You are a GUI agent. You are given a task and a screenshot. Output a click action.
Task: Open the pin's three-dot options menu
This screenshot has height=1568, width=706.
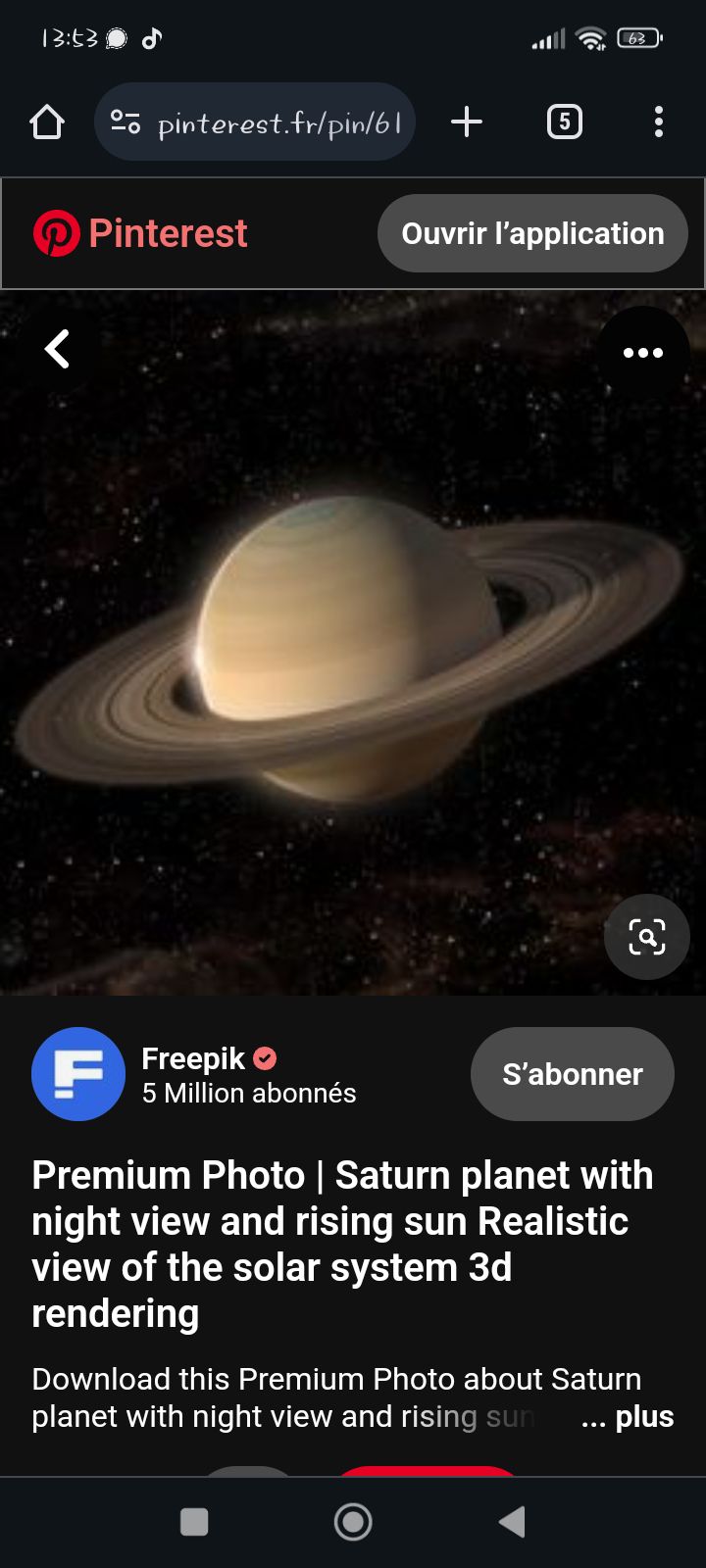click(x=642, y=353)
